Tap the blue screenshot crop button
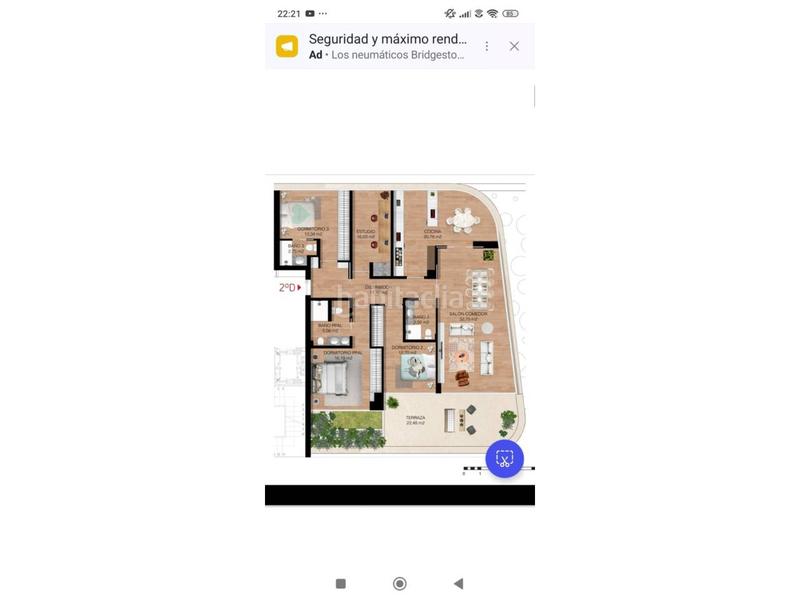 (x=505, y=459)
